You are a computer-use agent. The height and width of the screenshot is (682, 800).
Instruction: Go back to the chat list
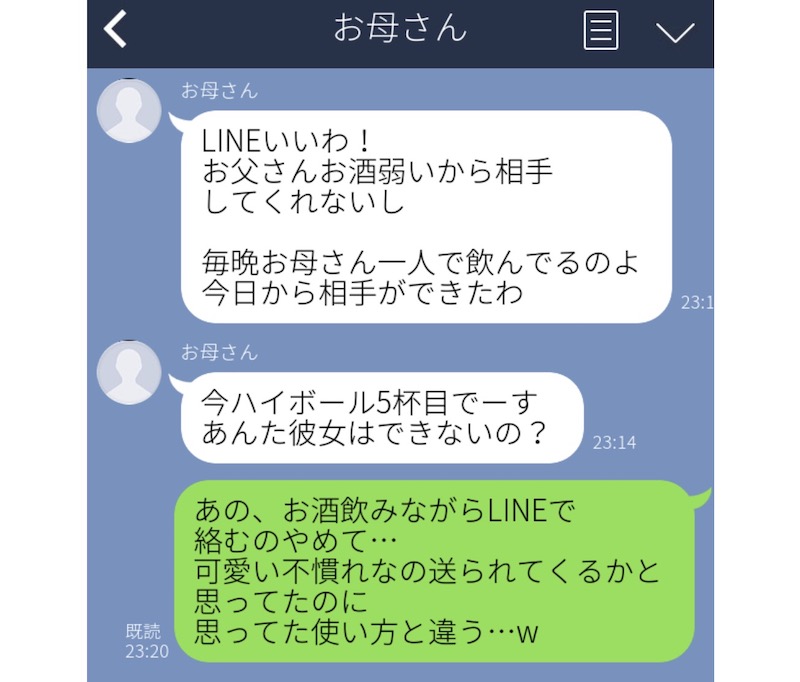117,30
